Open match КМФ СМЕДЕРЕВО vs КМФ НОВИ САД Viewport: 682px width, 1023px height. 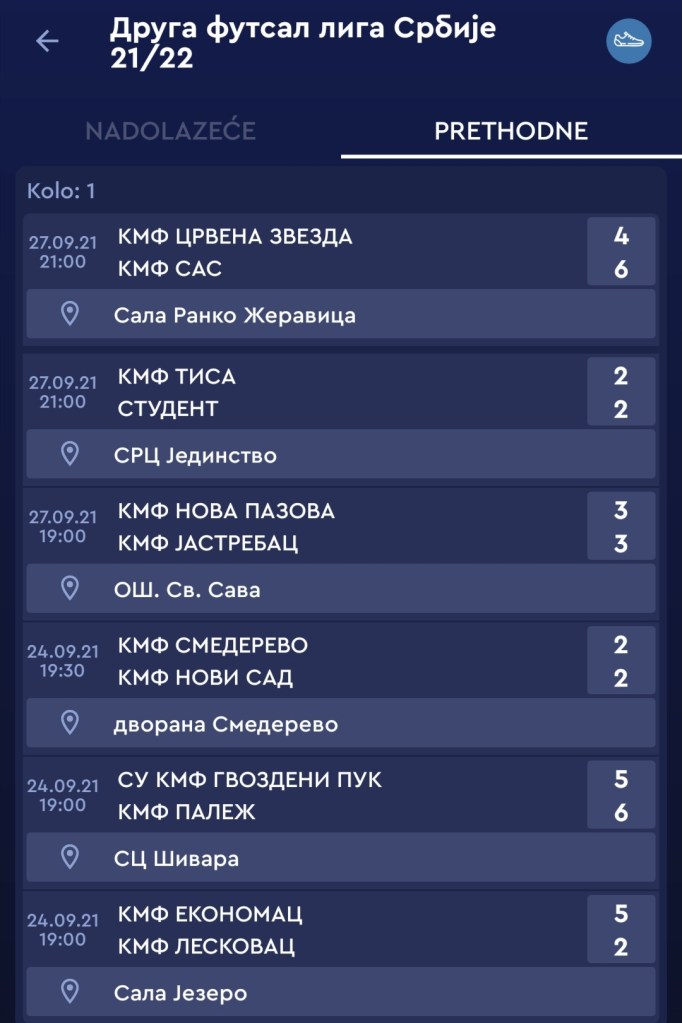pos(340,661)
